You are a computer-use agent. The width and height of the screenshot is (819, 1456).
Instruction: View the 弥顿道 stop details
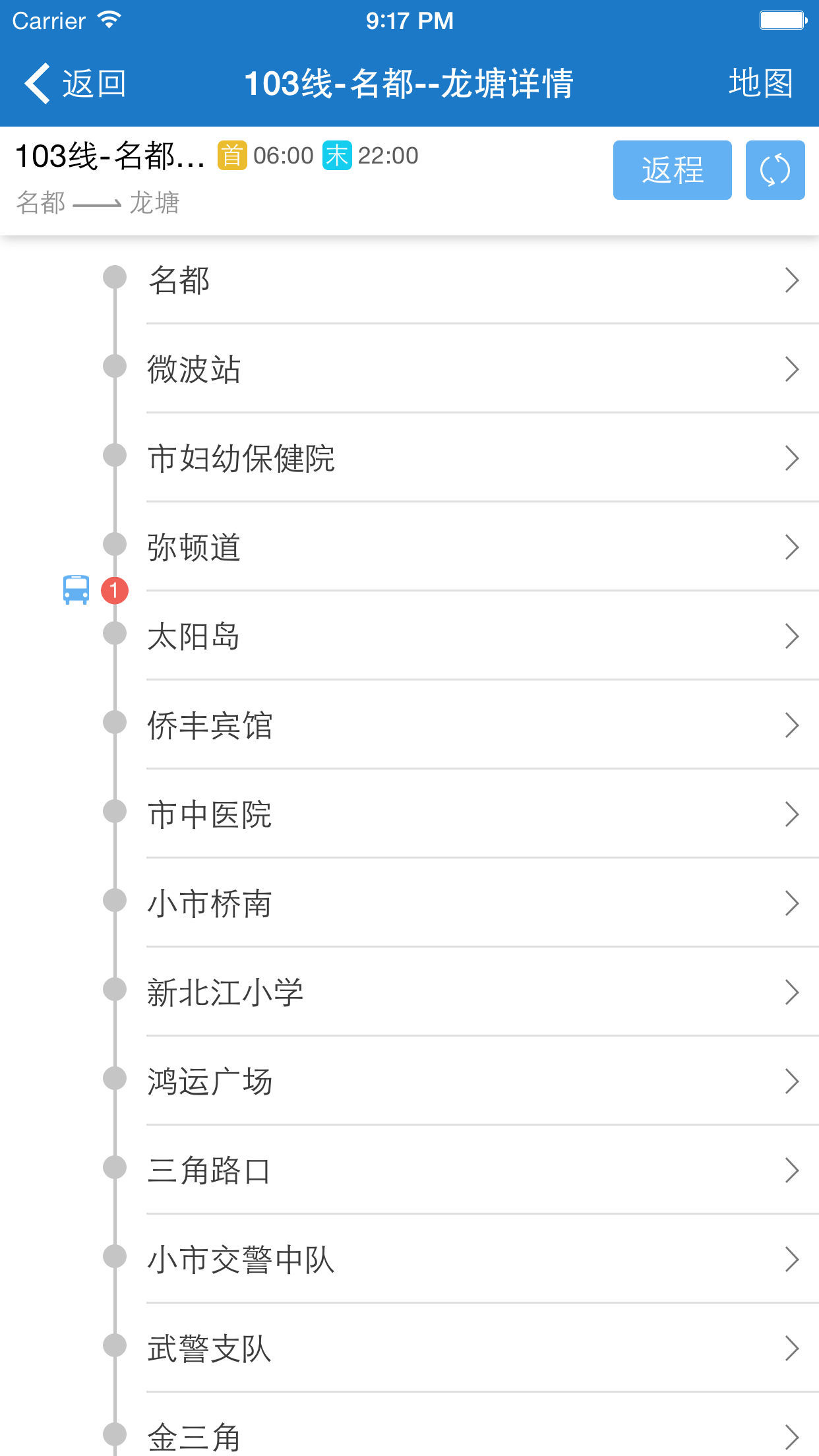[x=462, y=547]
